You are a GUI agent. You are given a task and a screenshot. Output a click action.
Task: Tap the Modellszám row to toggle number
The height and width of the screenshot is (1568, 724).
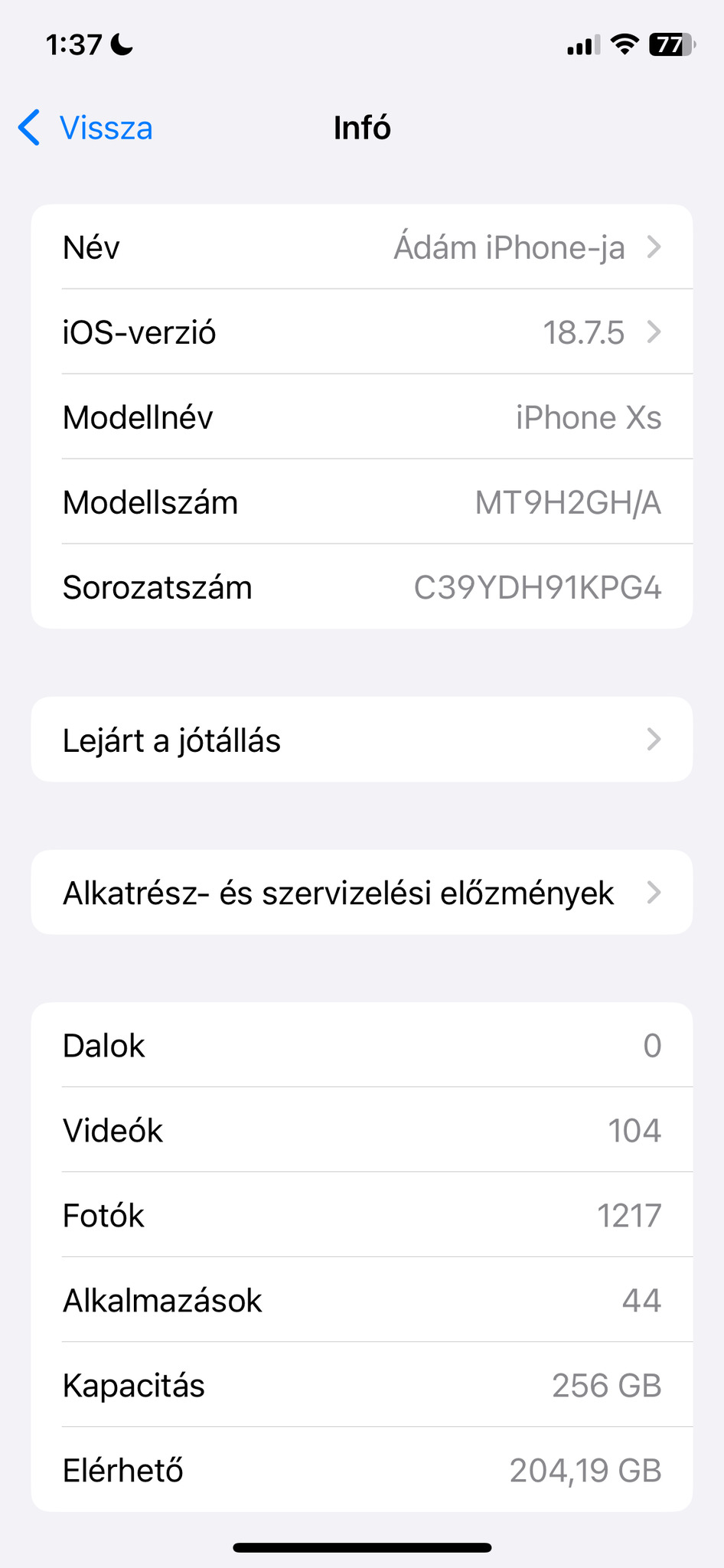361,502
